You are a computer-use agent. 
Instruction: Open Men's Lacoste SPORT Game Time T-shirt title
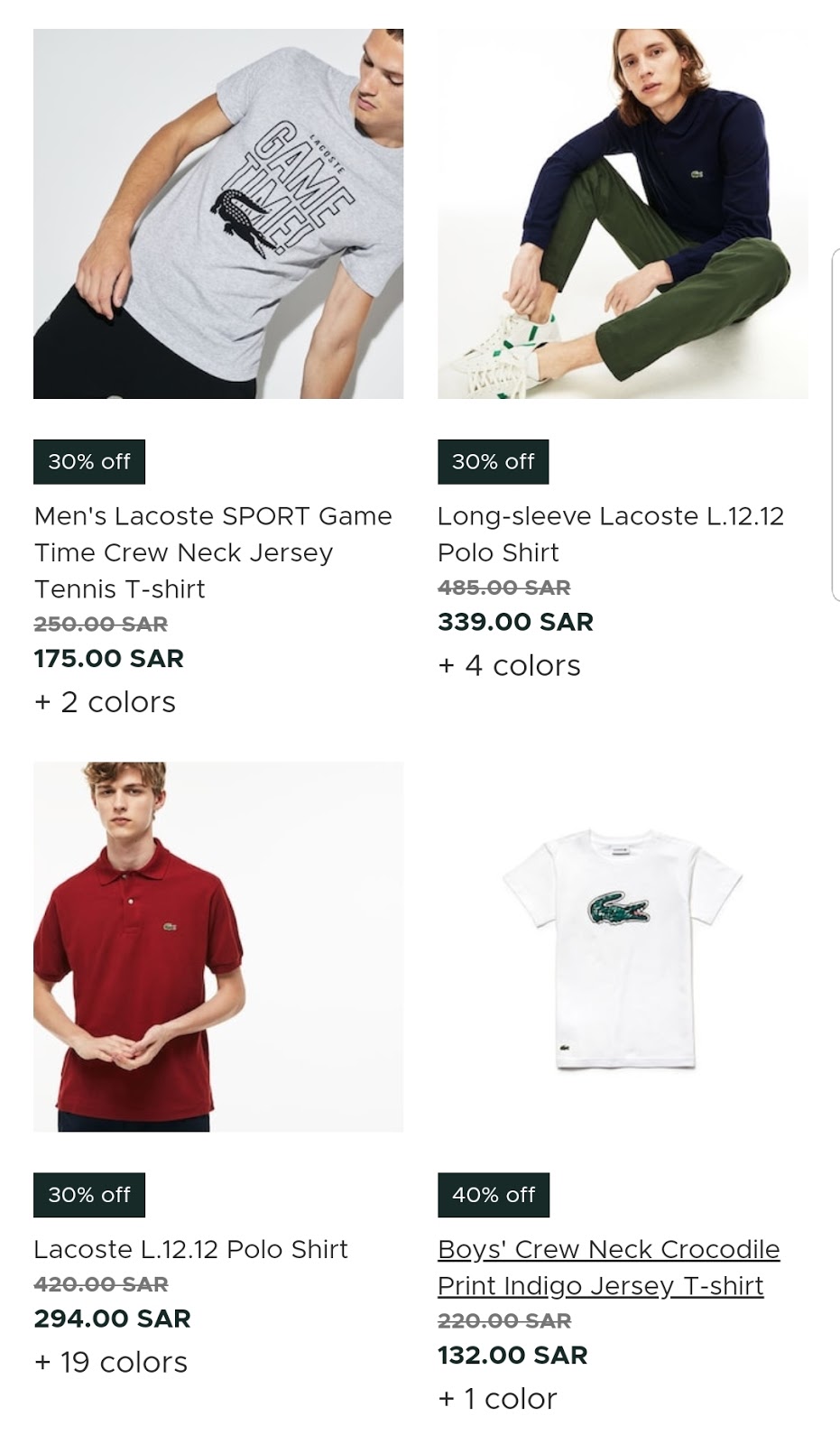tap(213, 552)
